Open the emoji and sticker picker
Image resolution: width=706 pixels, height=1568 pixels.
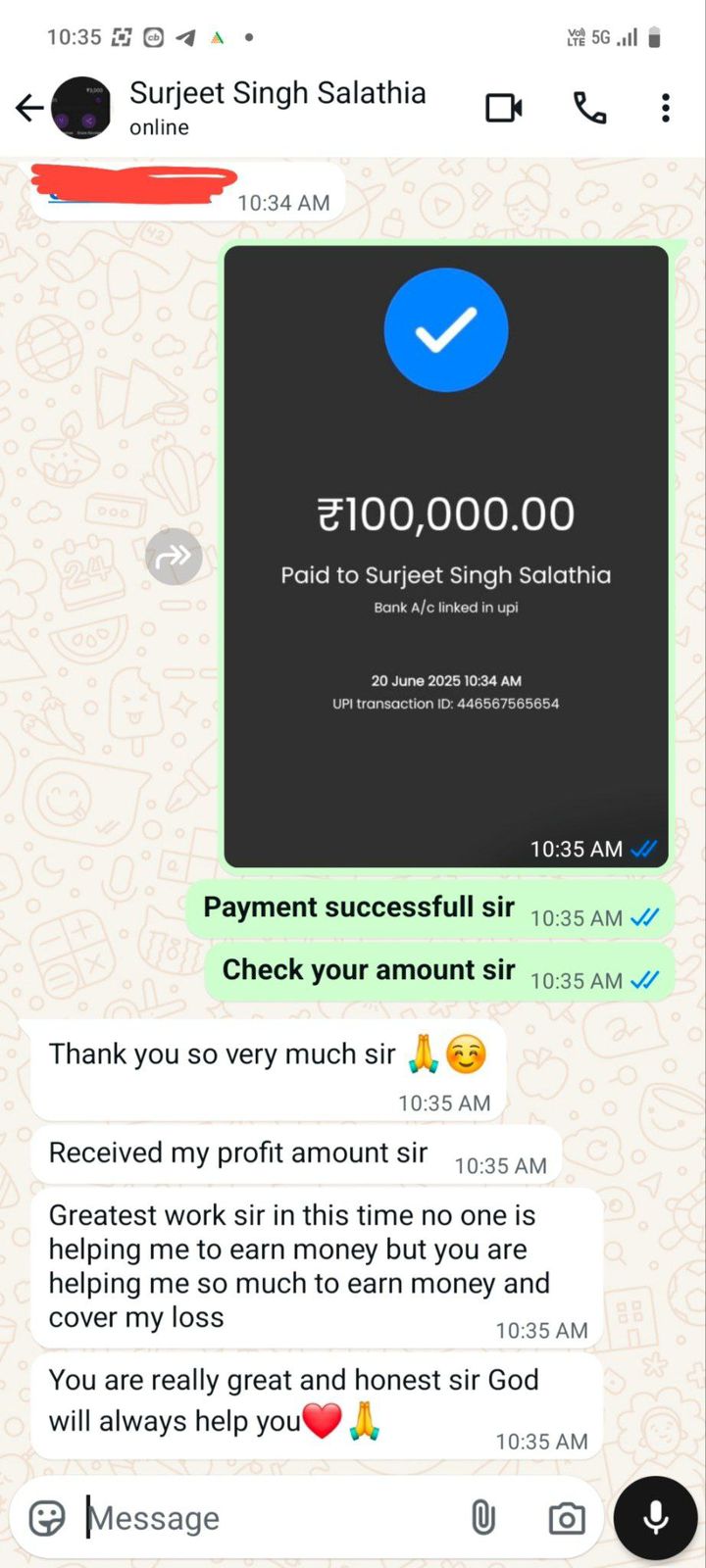click(x=47, y=1518)
